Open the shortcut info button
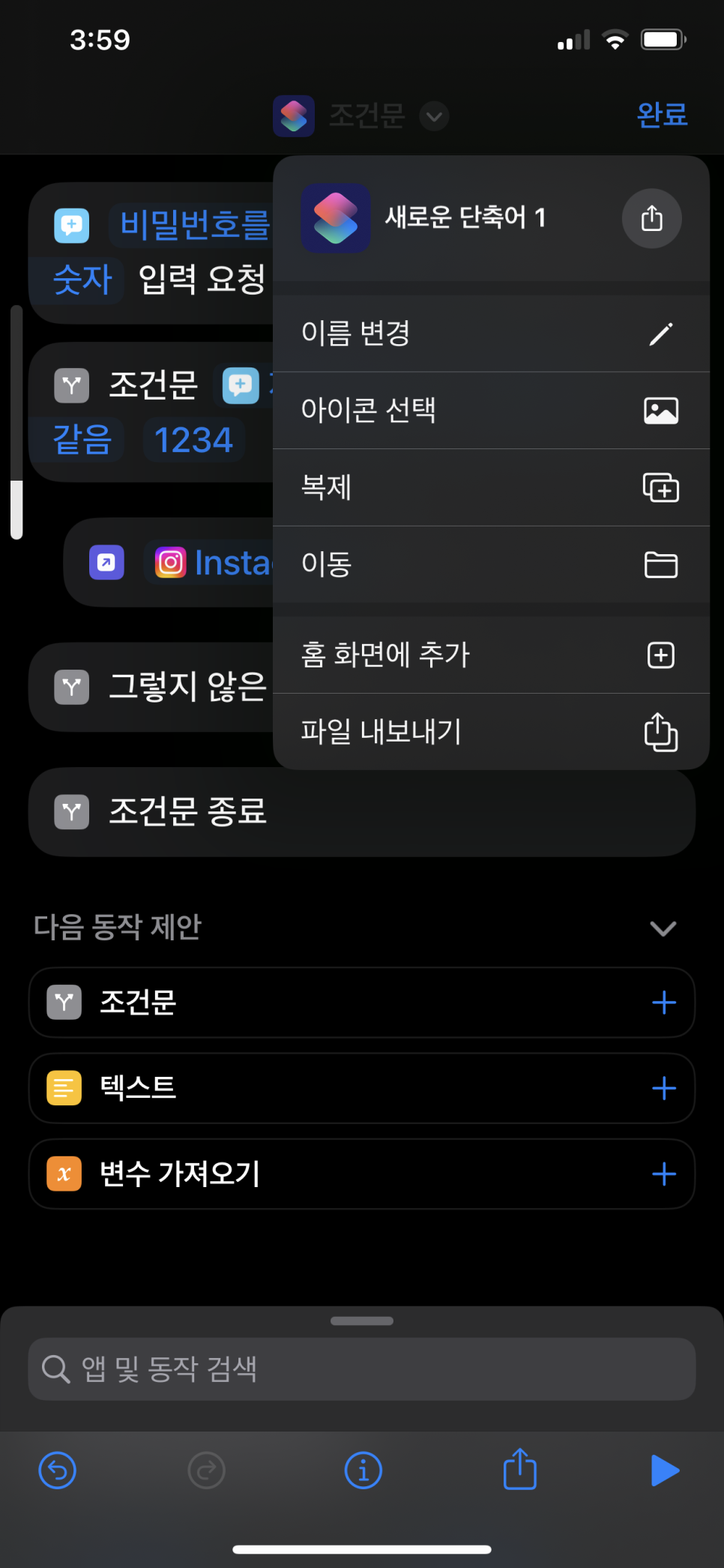The image size is (724, 1568). pyautogui.click(x=363, y=1470)
